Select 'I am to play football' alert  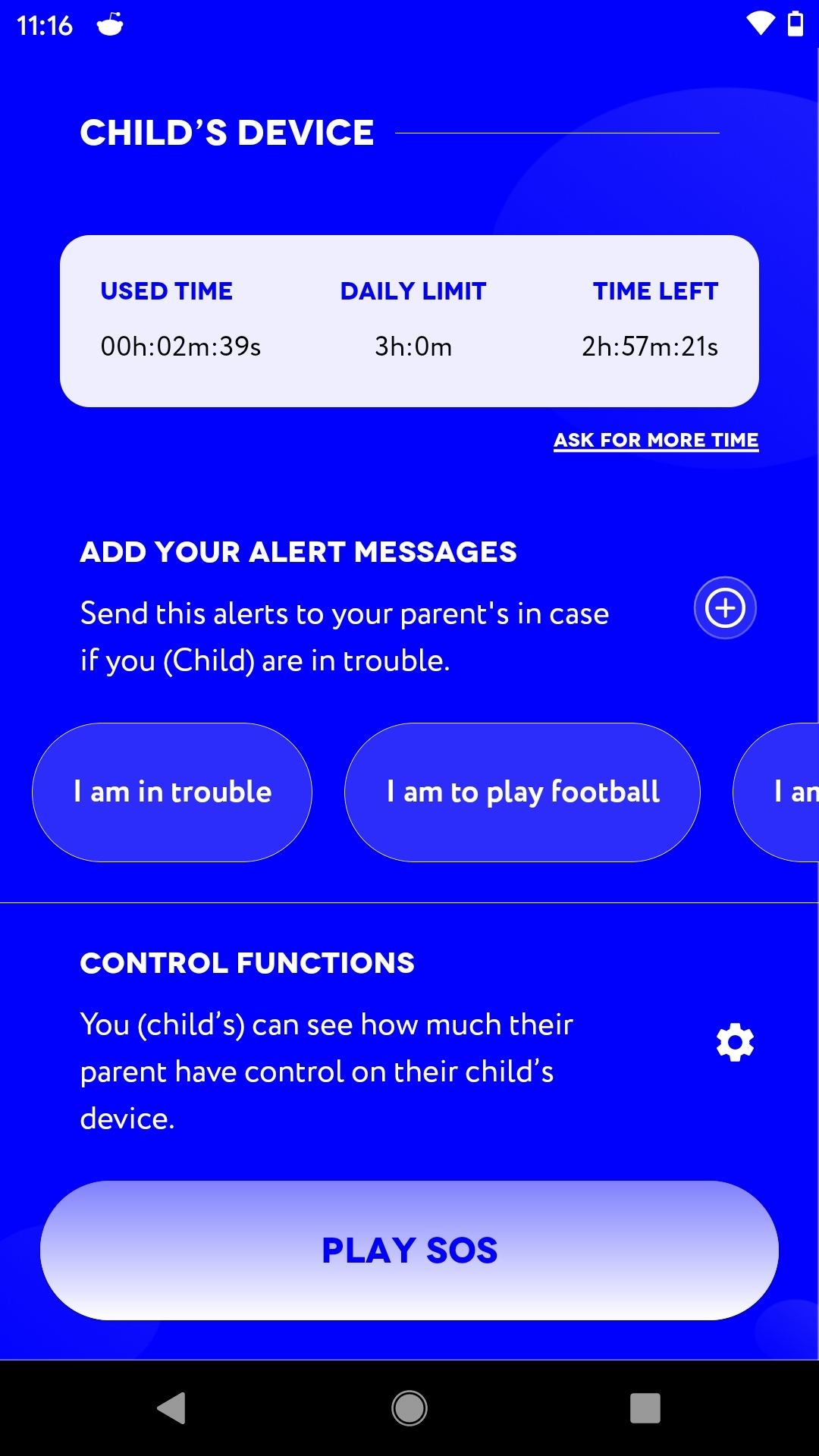[522, 792]
